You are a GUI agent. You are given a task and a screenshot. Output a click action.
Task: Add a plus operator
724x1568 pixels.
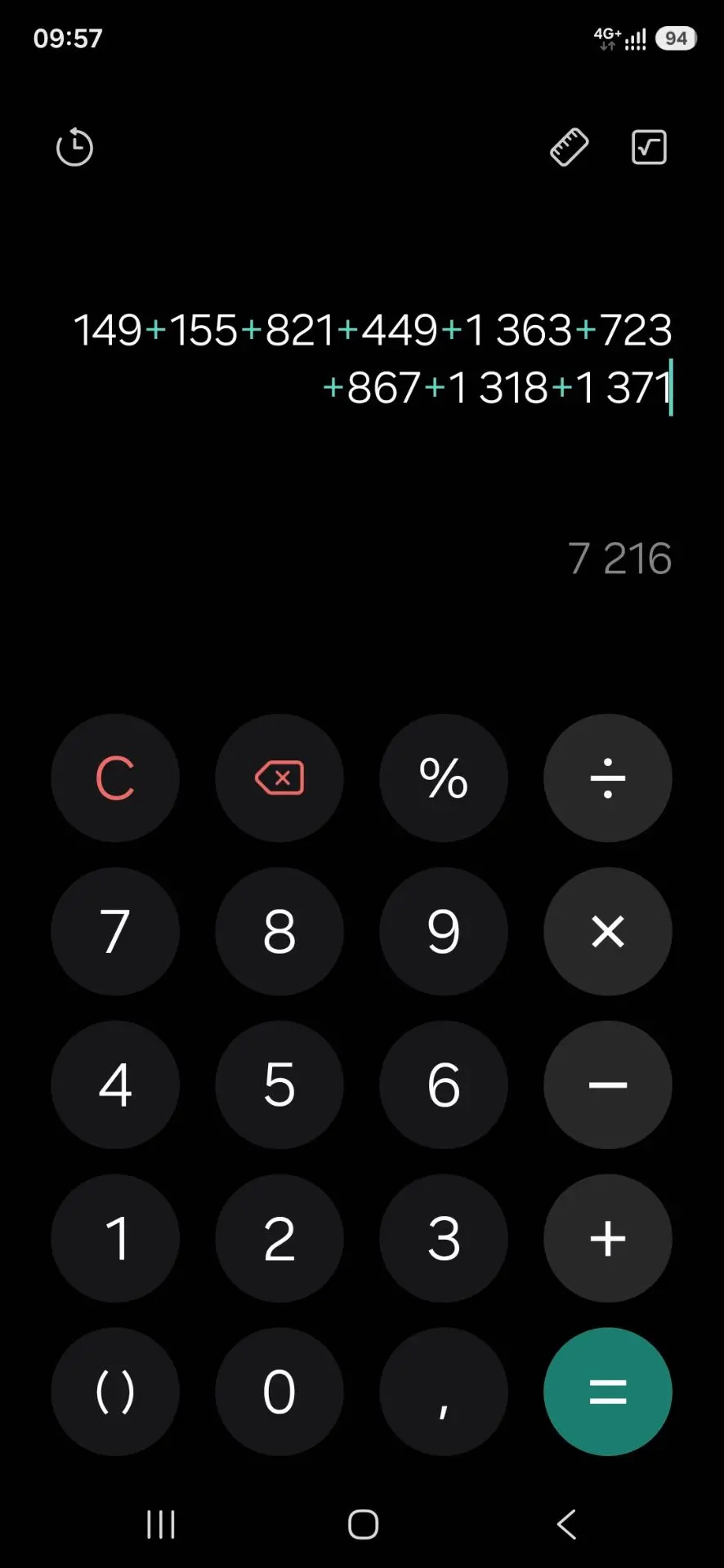pyautogui.click(x=608, y=1239)
